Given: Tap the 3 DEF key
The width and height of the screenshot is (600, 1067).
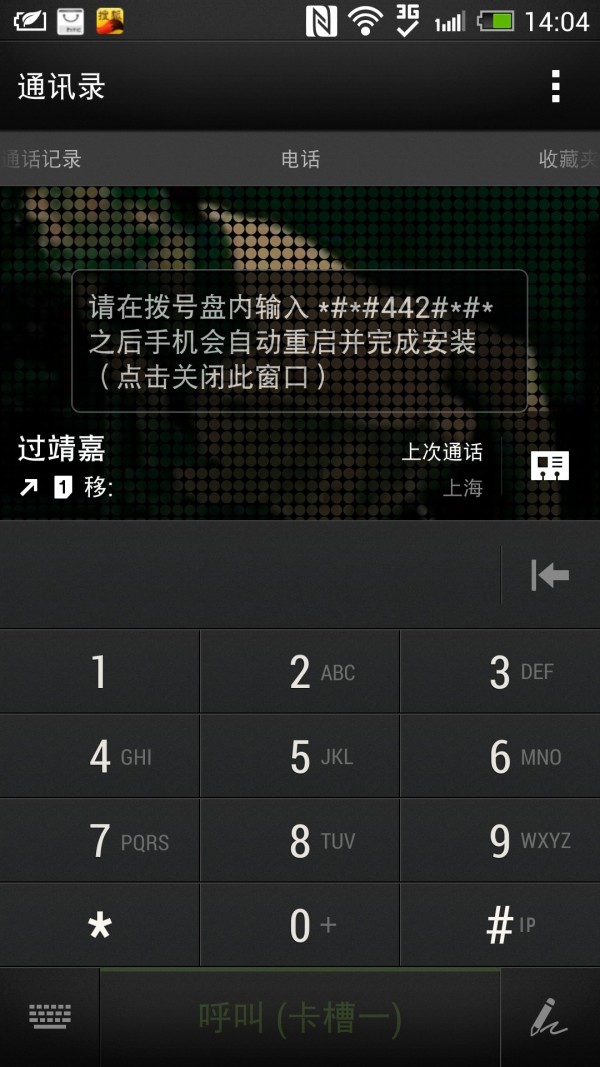Looking at the screenshot, I should (500, 672).
